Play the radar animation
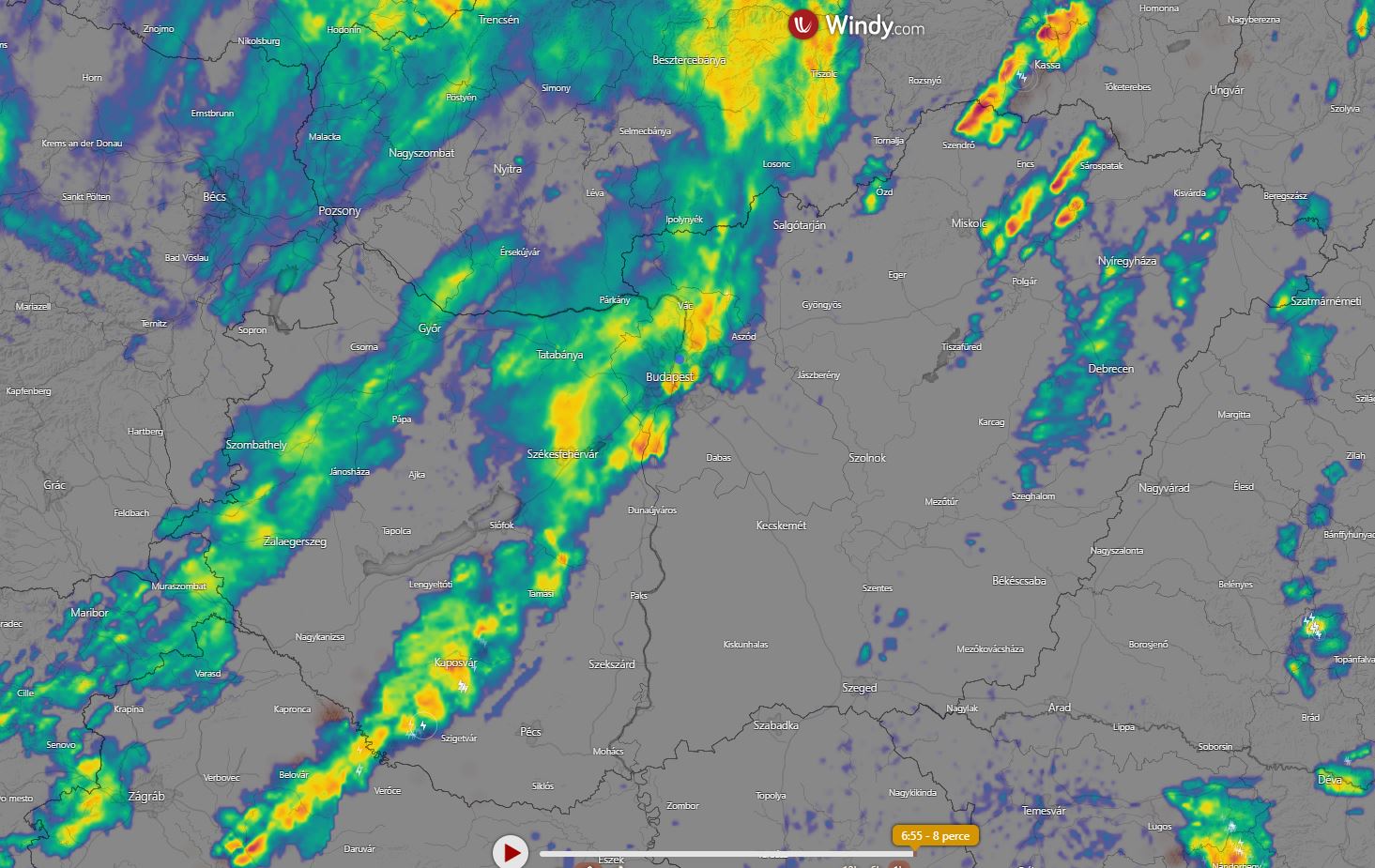Screen dimensions: 1375x868 [511, 851]
